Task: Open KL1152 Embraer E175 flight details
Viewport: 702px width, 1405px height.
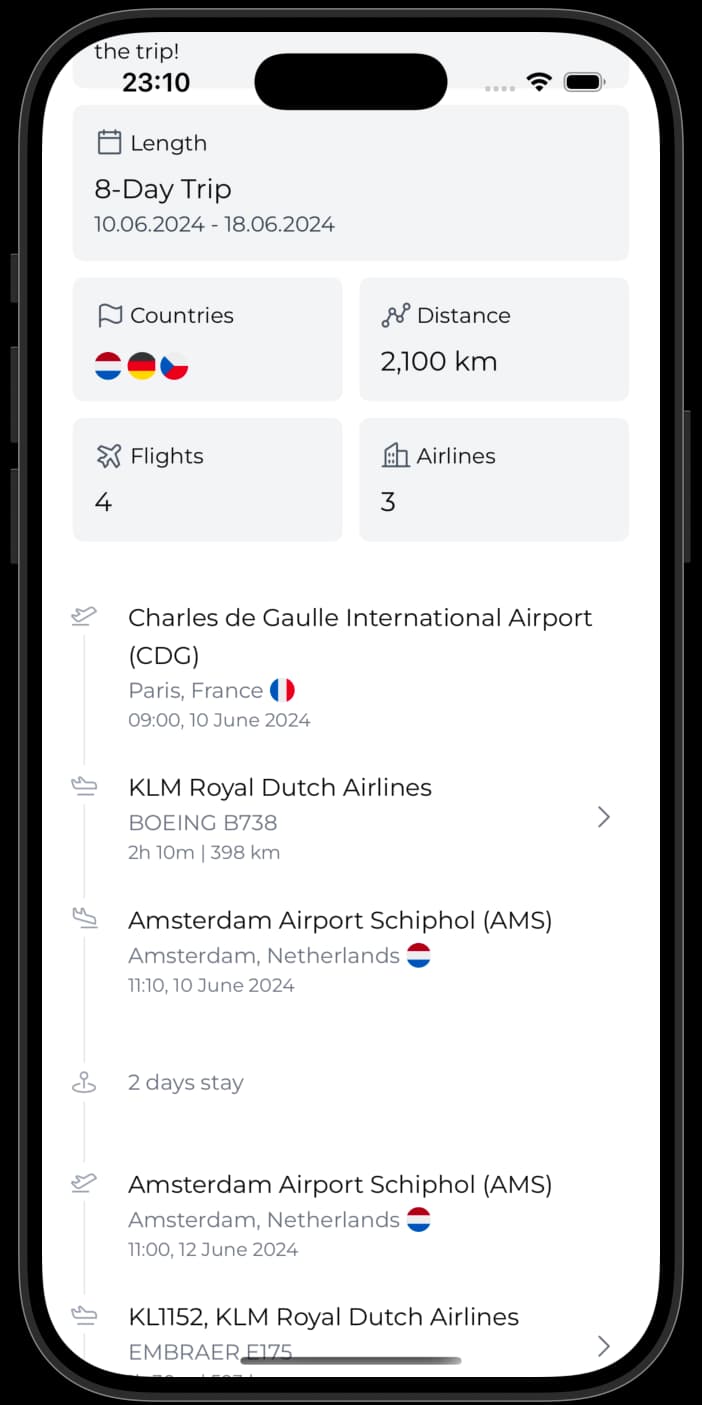Action: pyautogui.click(x=603, y=1345)
